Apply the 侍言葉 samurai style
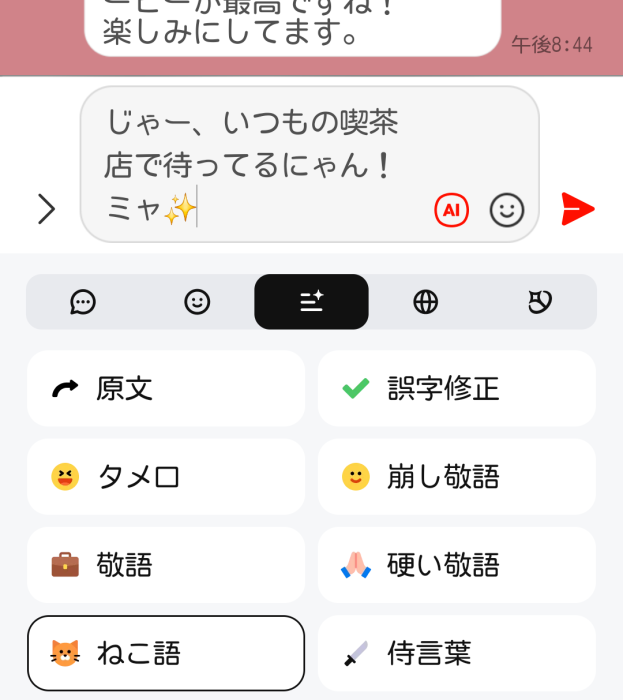The height and width of the screenshot is (700, 623). 457,654
